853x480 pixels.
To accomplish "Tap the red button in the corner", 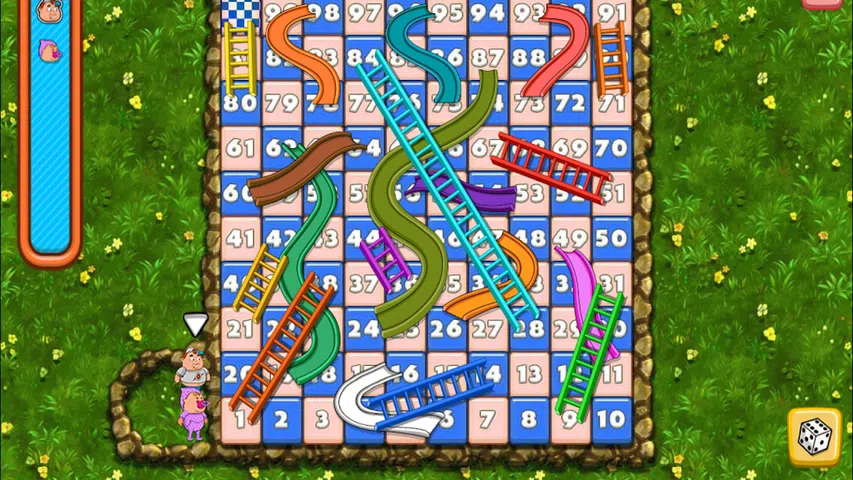I will [821, 4].
